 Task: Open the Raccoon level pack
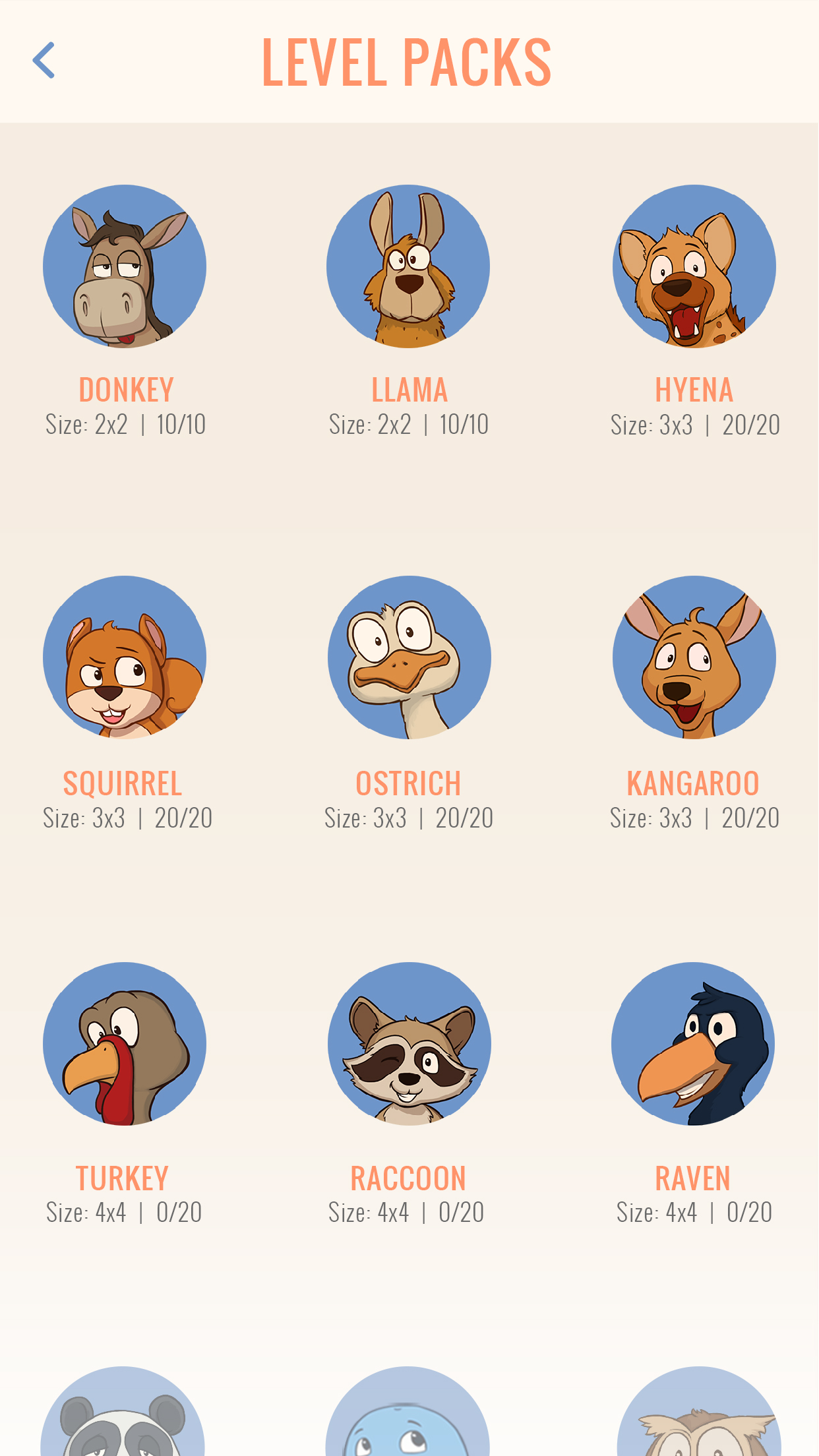coord(409,1044)
